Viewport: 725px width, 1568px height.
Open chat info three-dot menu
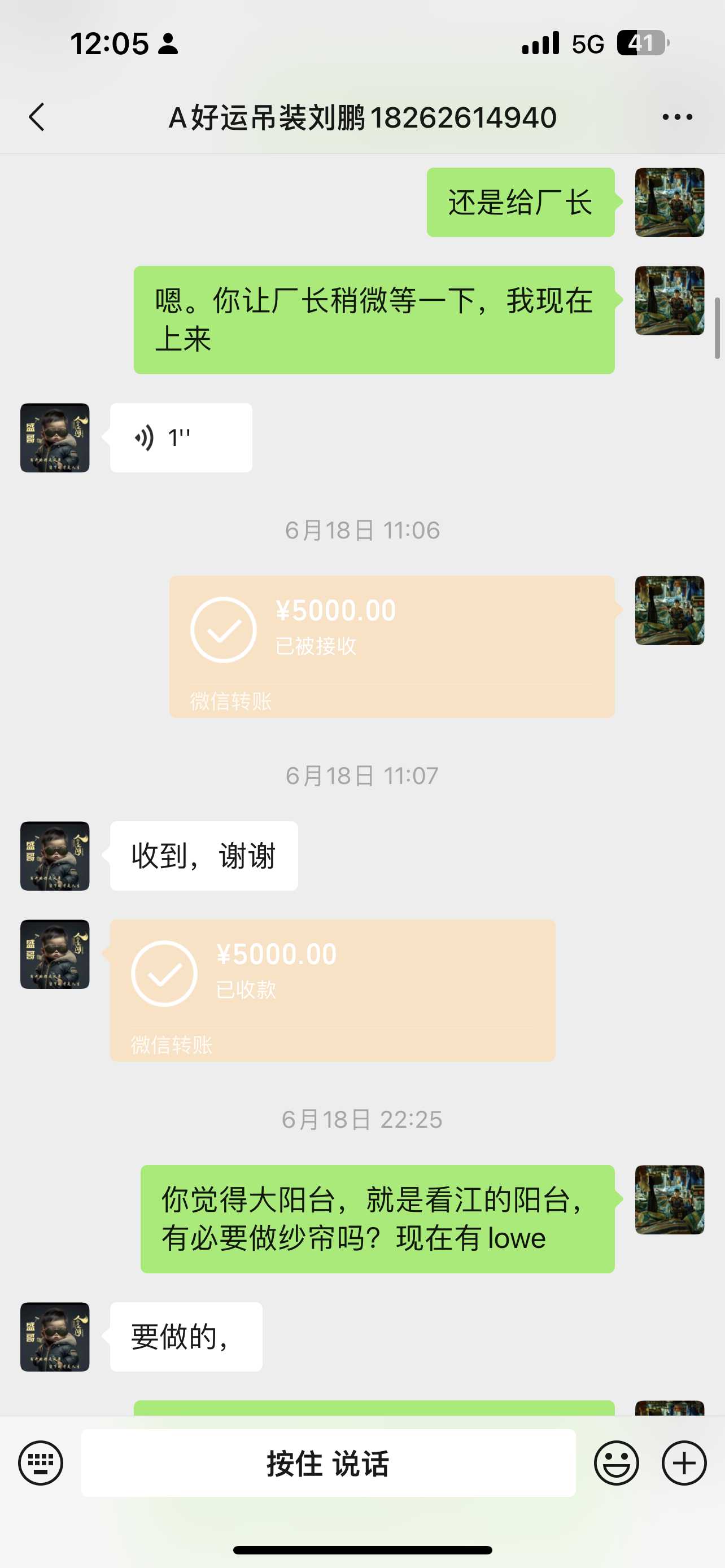click(677, 117)
